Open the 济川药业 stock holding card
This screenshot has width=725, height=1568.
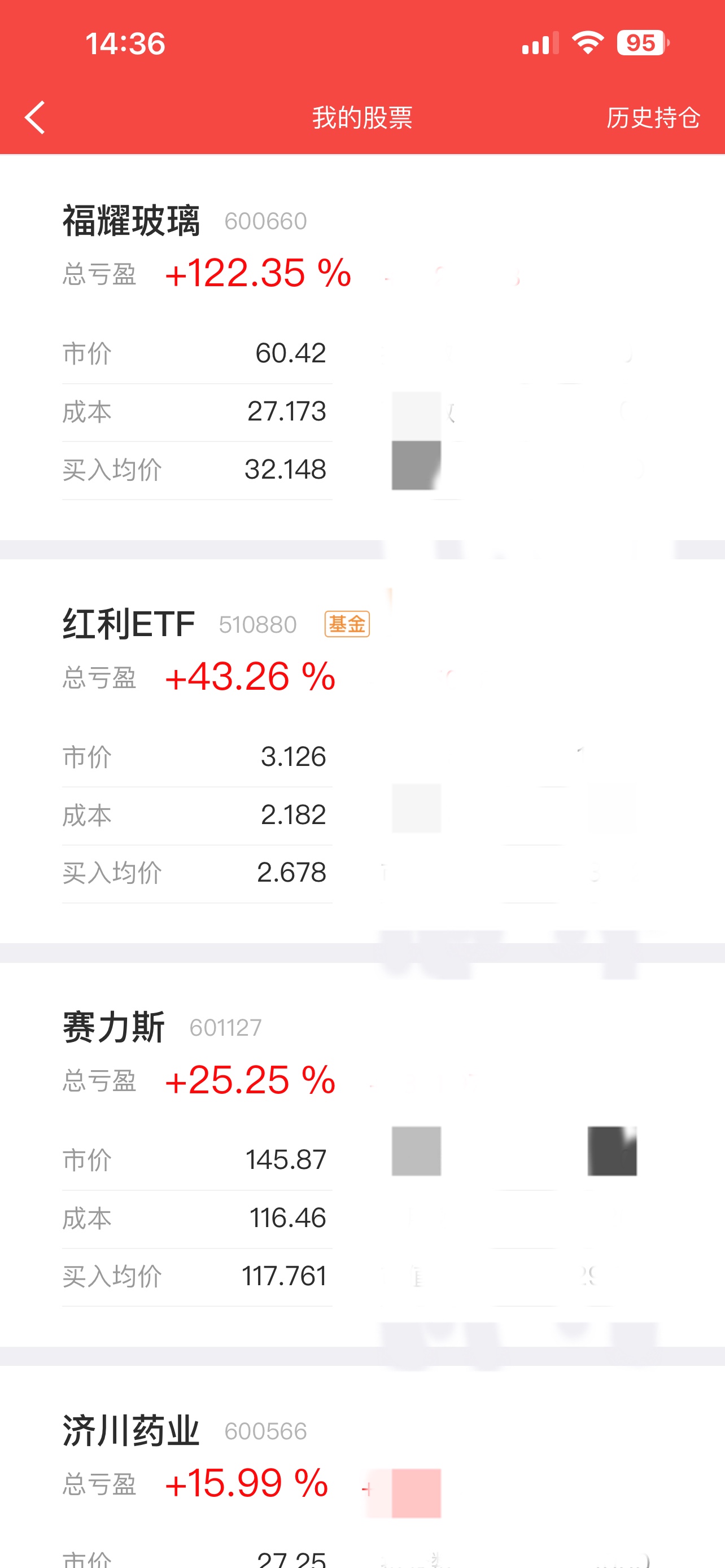(x=362, y=1467)
